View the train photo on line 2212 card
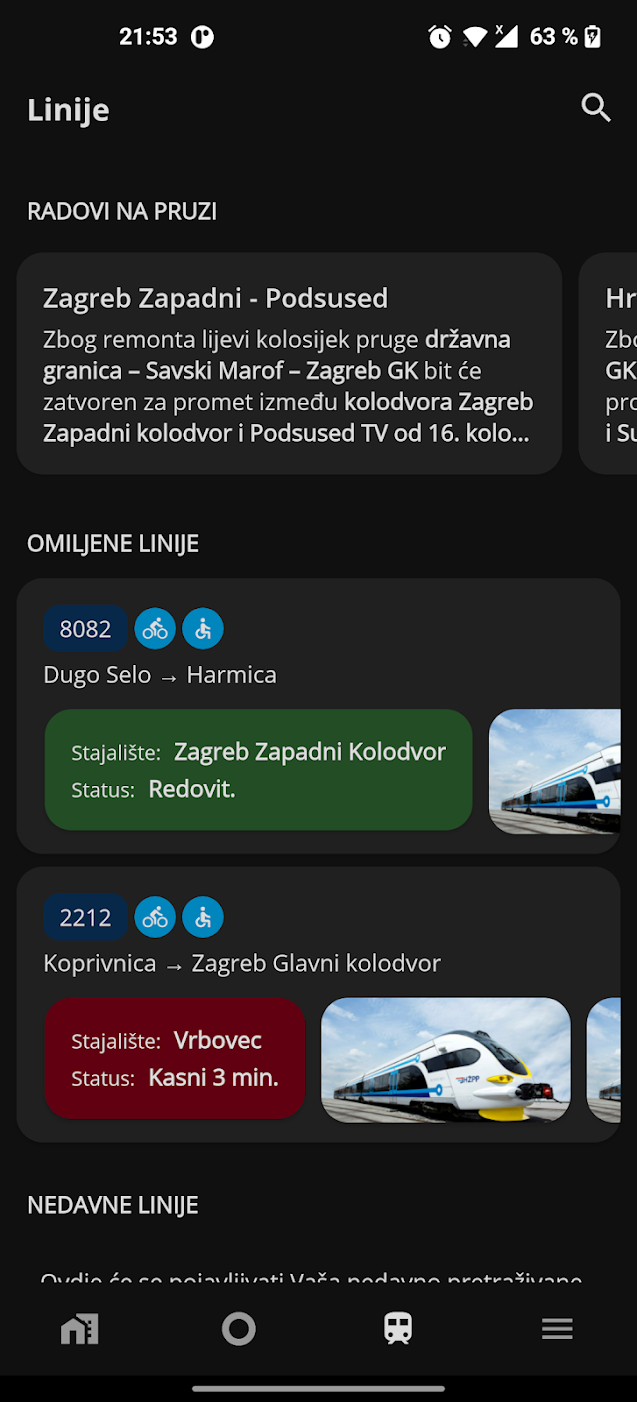637x1402 pixels. 446,1060
